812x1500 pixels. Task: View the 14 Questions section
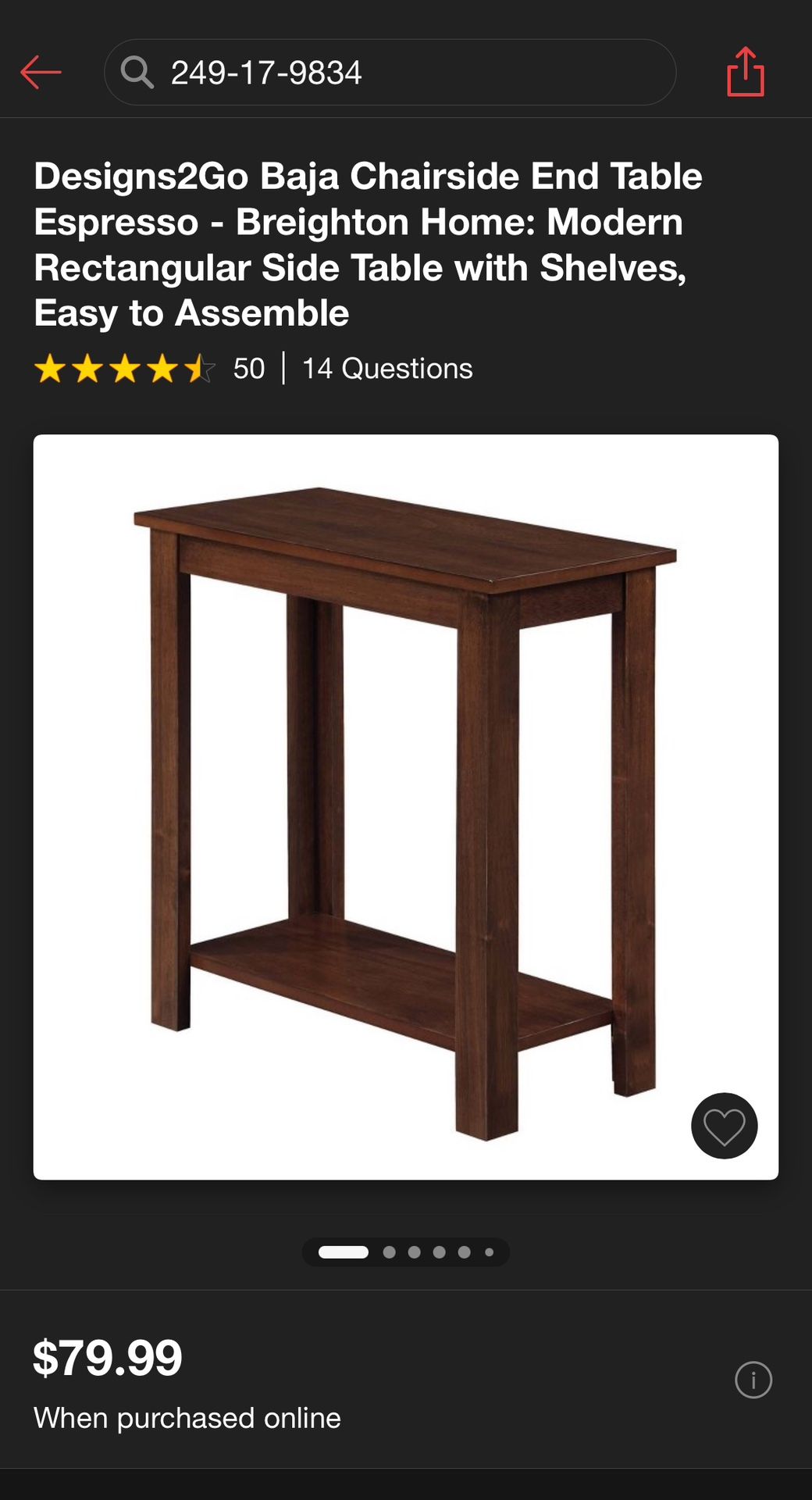click(x=387, y=369)
